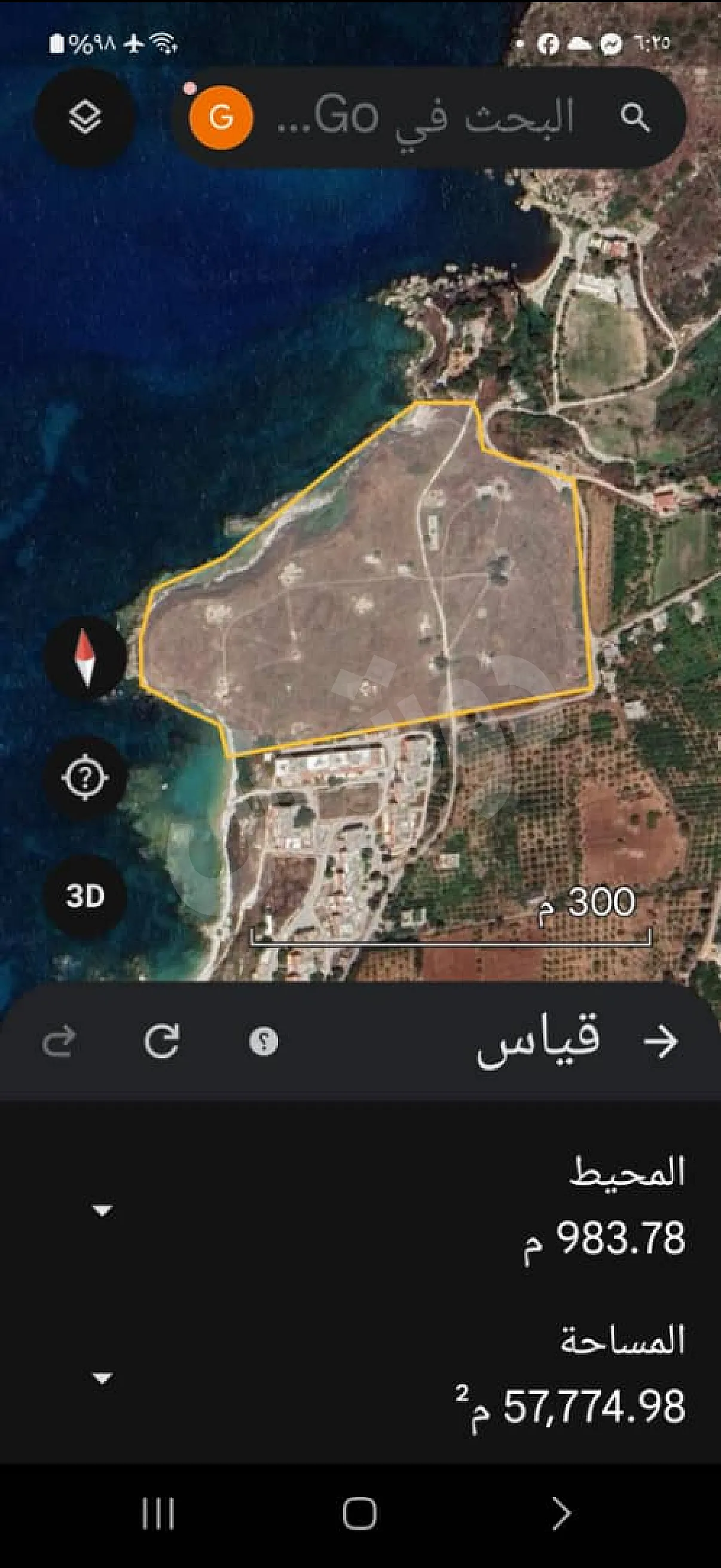Go to the system home screen
This screenshot has width=721, height=1568.
[x=359, y=1513]
